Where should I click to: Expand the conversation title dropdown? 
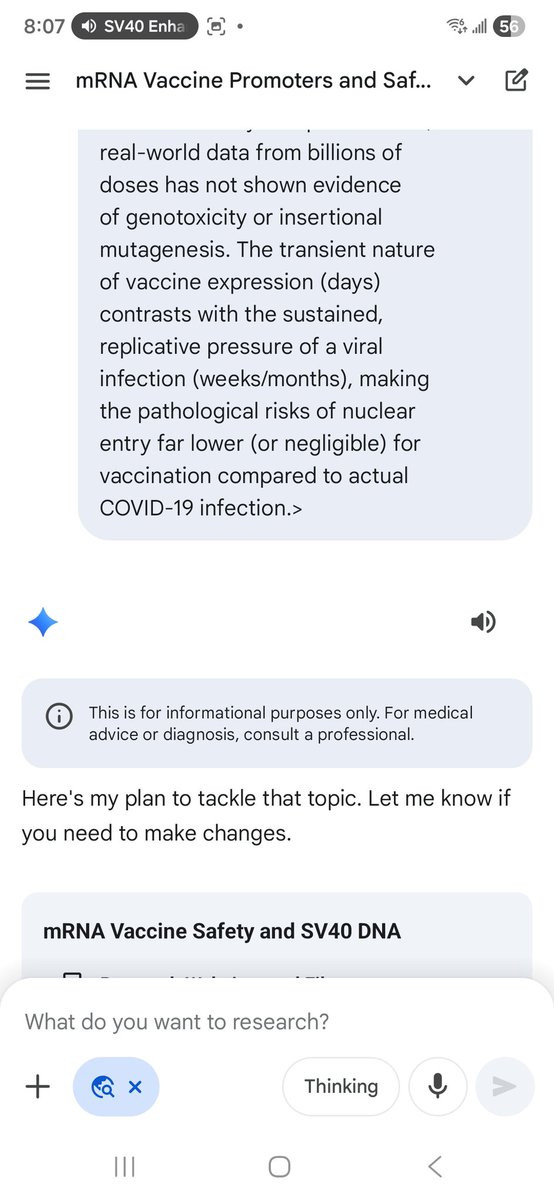466,82
